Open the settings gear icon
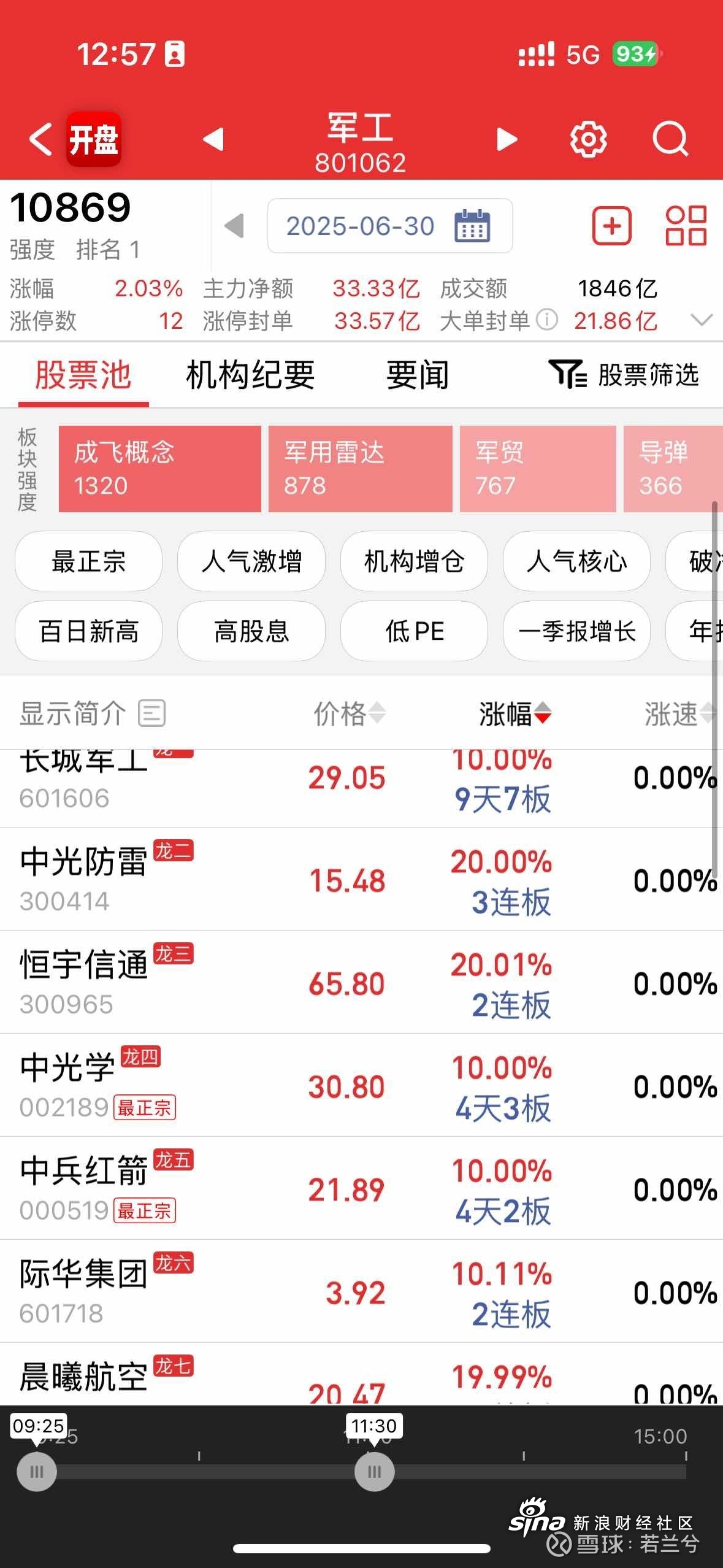This screenshot has width=723, height=1568. [x=588, y=139]
